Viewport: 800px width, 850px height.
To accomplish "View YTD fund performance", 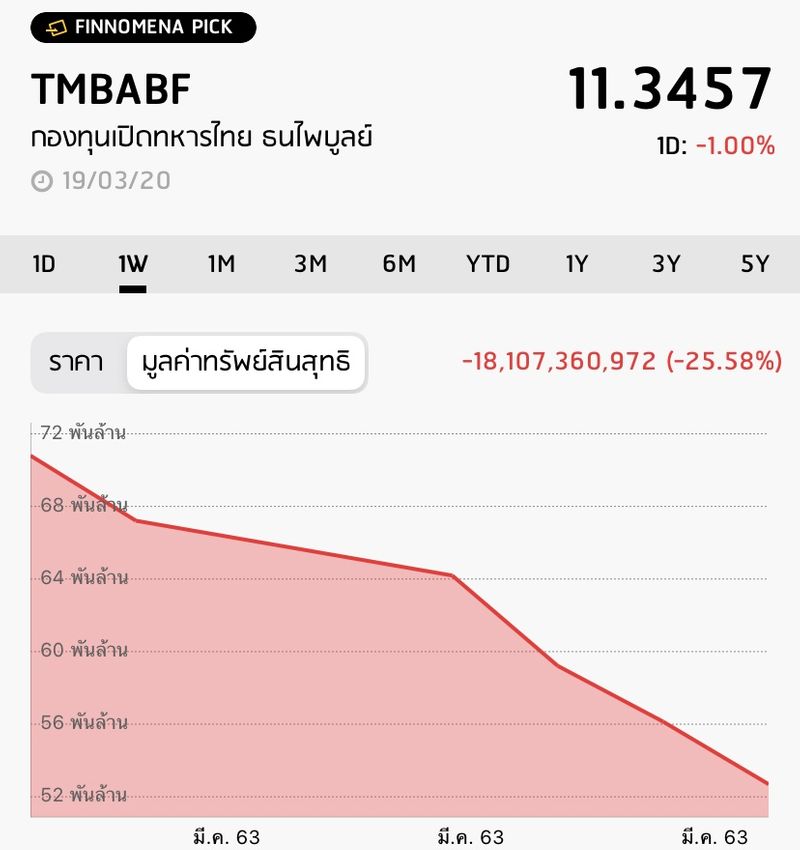I will click(487, 265).
